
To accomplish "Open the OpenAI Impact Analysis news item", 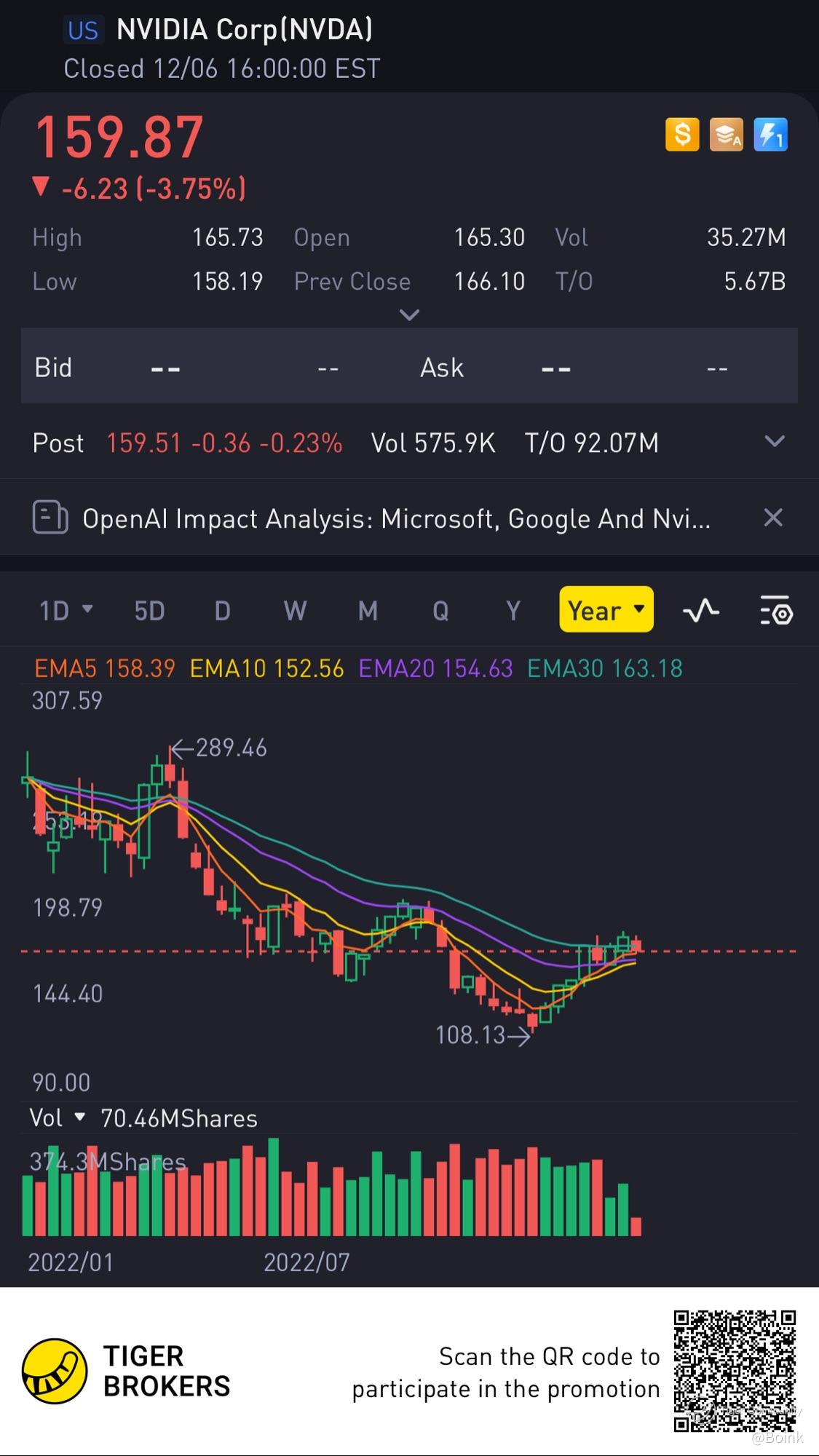I will click(396, 519).
